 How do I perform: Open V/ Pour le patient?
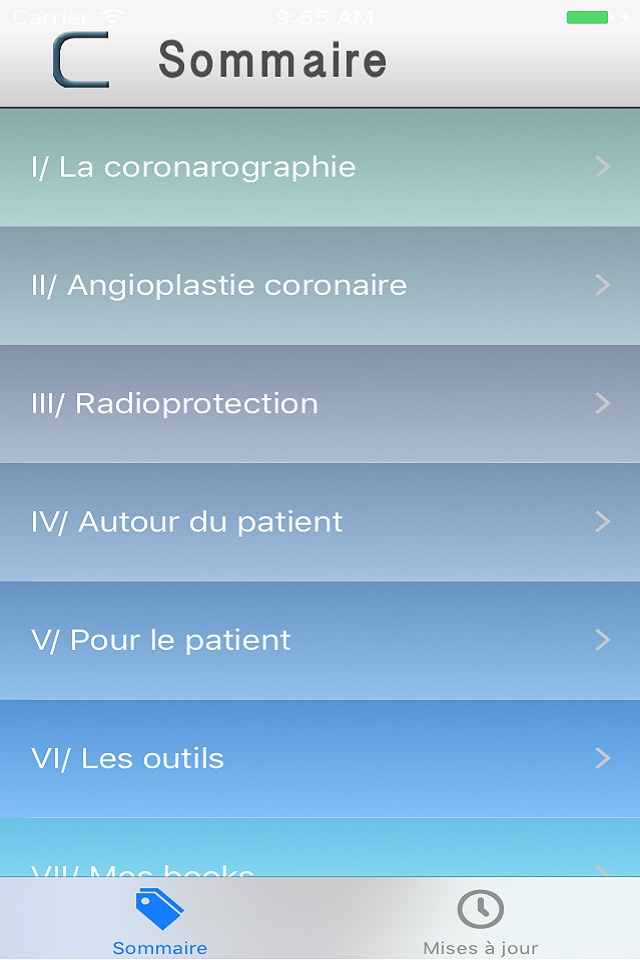(x=320, y=640)
